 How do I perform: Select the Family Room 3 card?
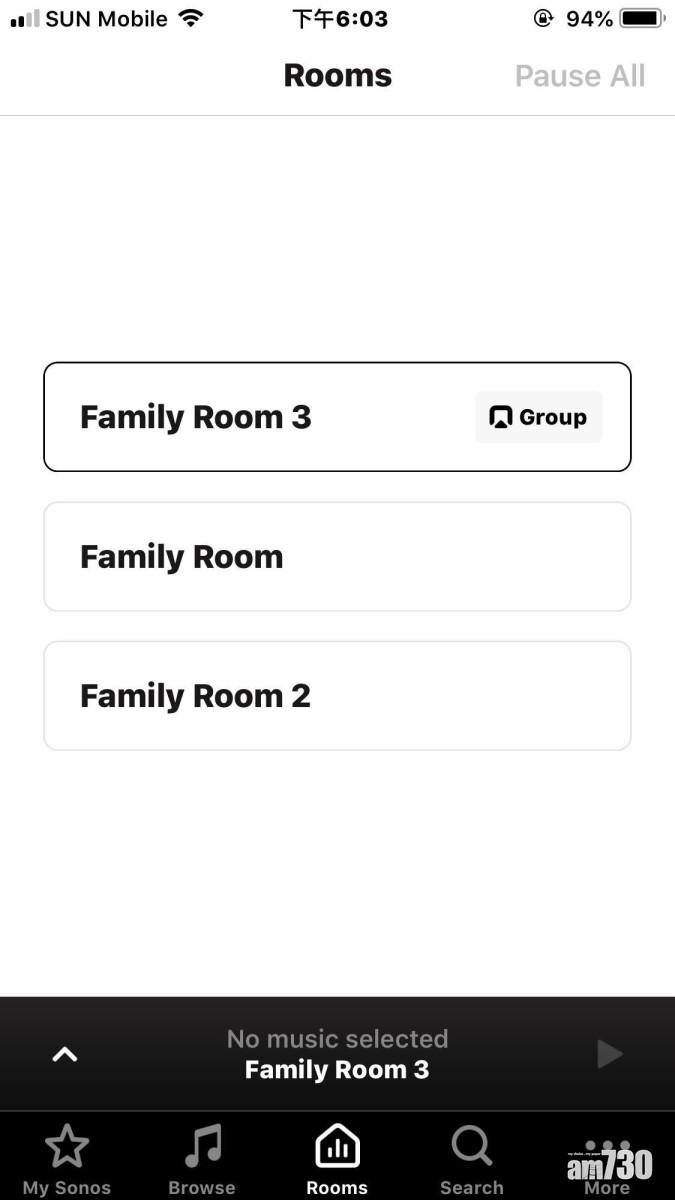[260, 417]
